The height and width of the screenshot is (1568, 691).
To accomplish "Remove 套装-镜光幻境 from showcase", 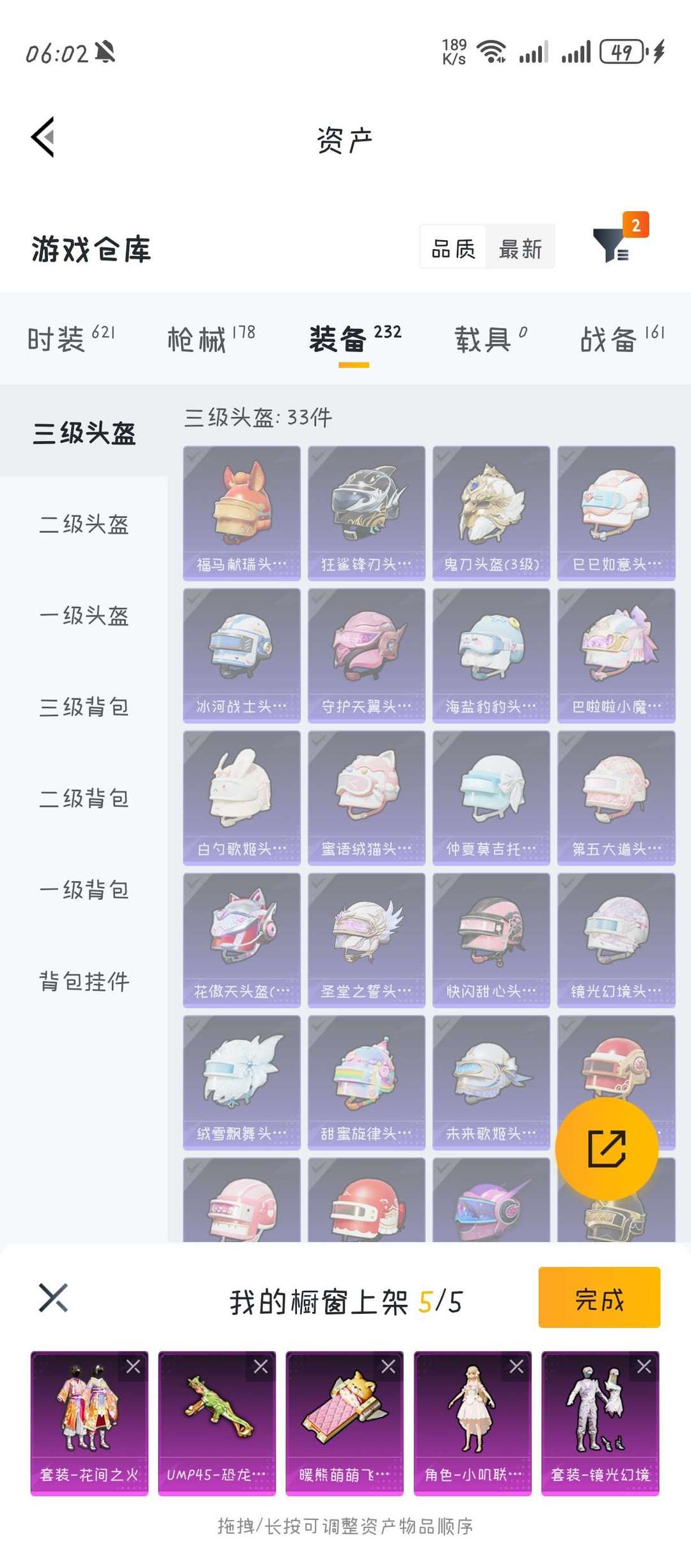I will tap(644, 1367).
